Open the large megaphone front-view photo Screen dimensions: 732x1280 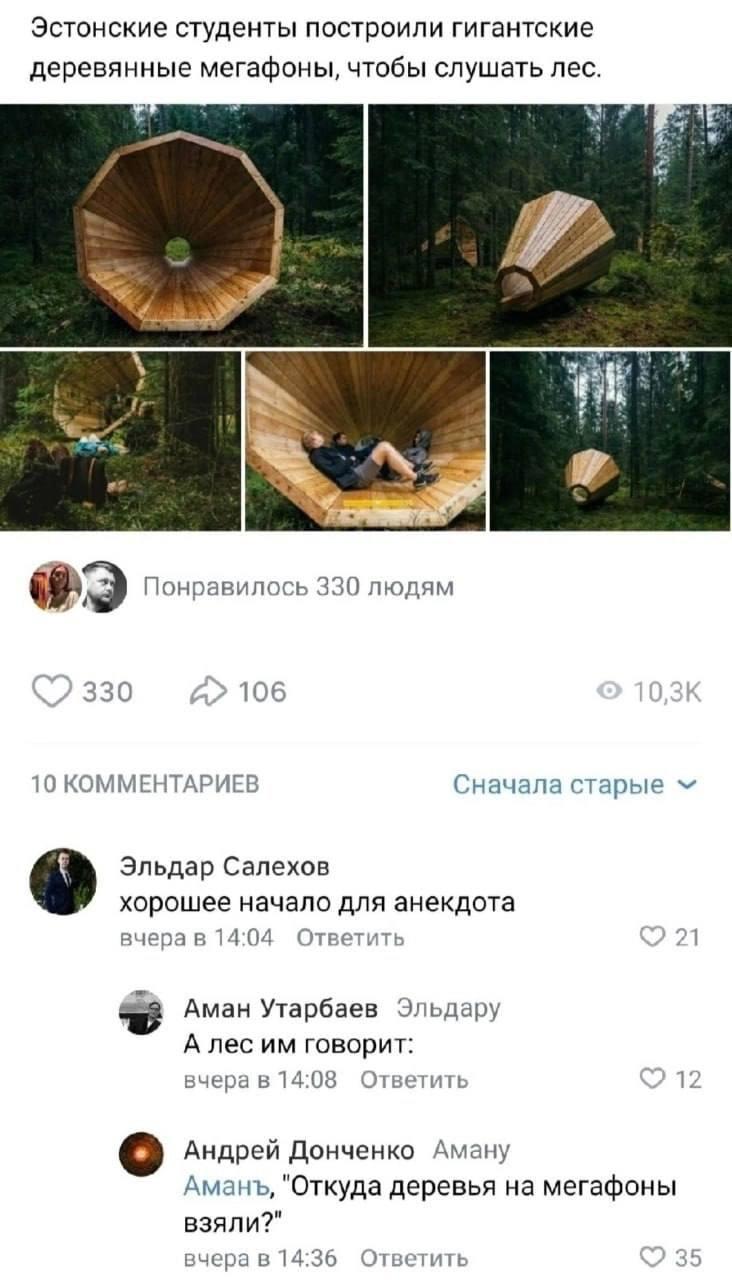(181, 225)
